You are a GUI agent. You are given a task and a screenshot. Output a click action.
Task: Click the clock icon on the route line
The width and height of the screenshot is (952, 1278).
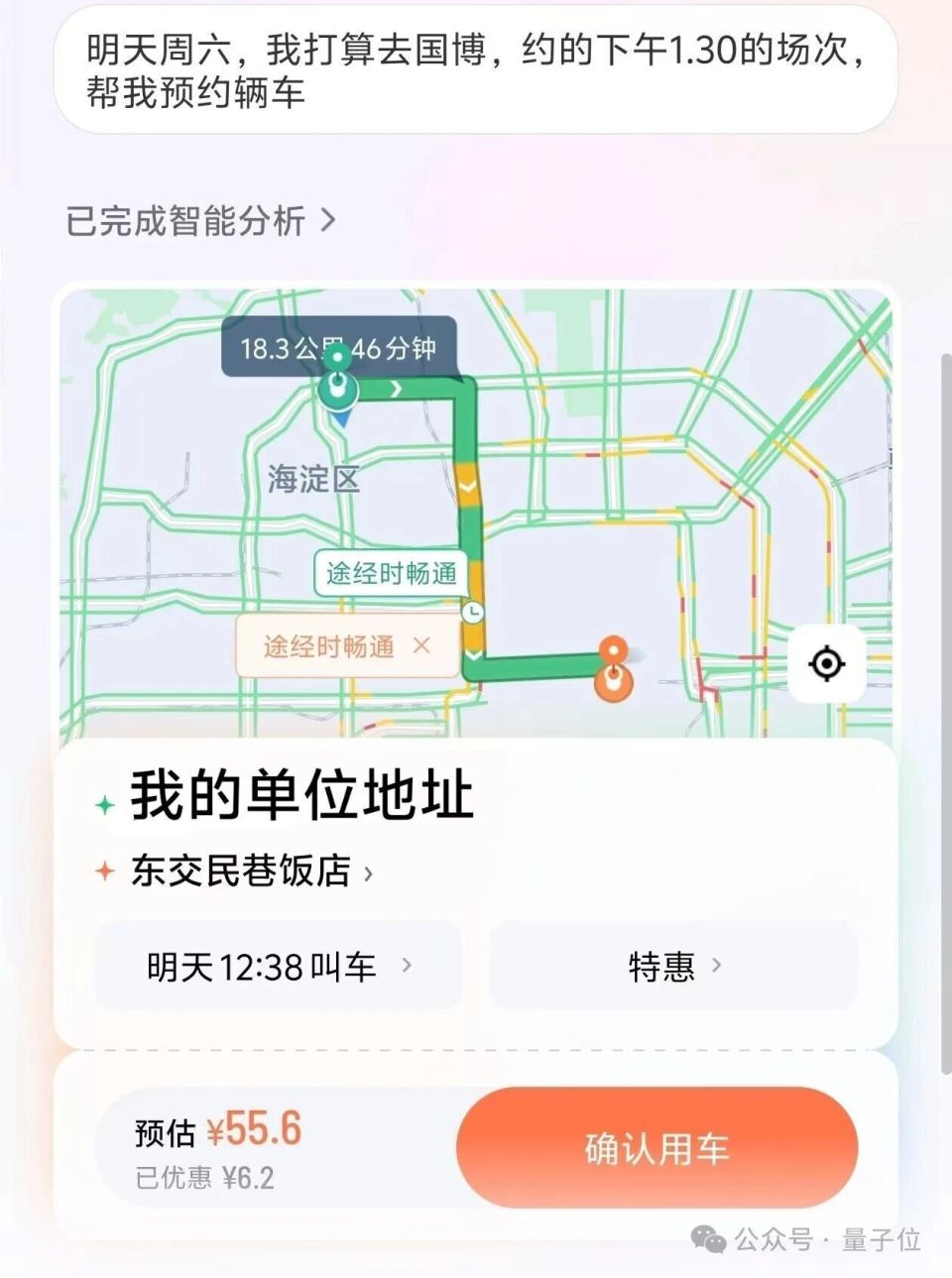coord(473,613)
